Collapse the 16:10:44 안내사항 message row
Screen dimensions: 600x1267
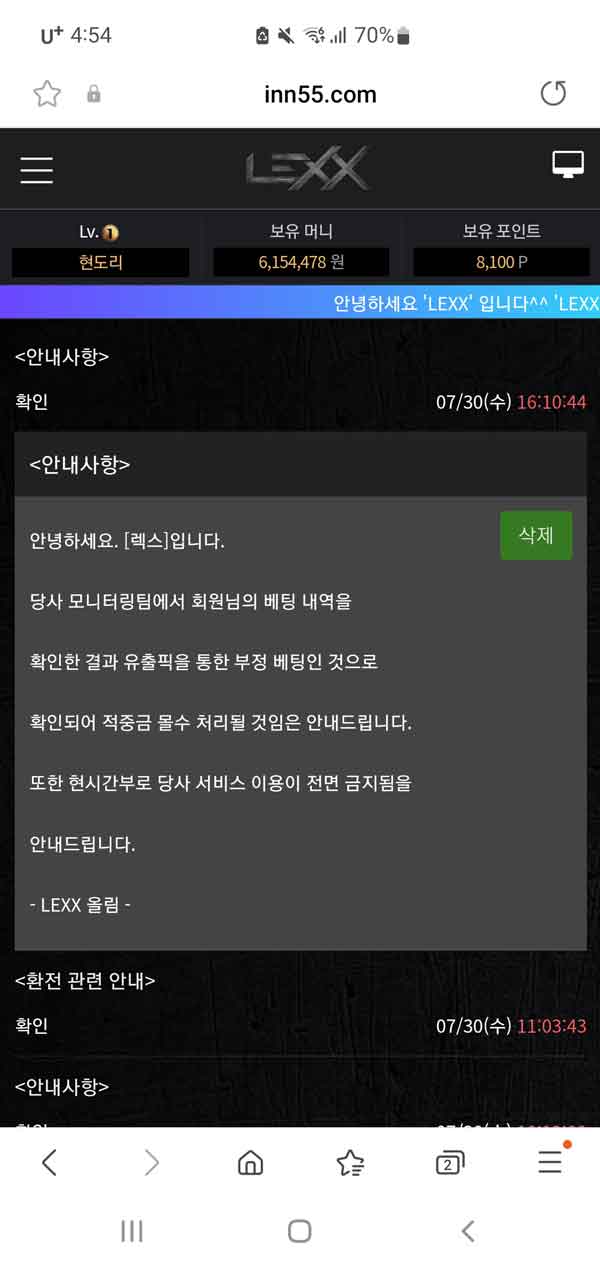tap(300, 380)
